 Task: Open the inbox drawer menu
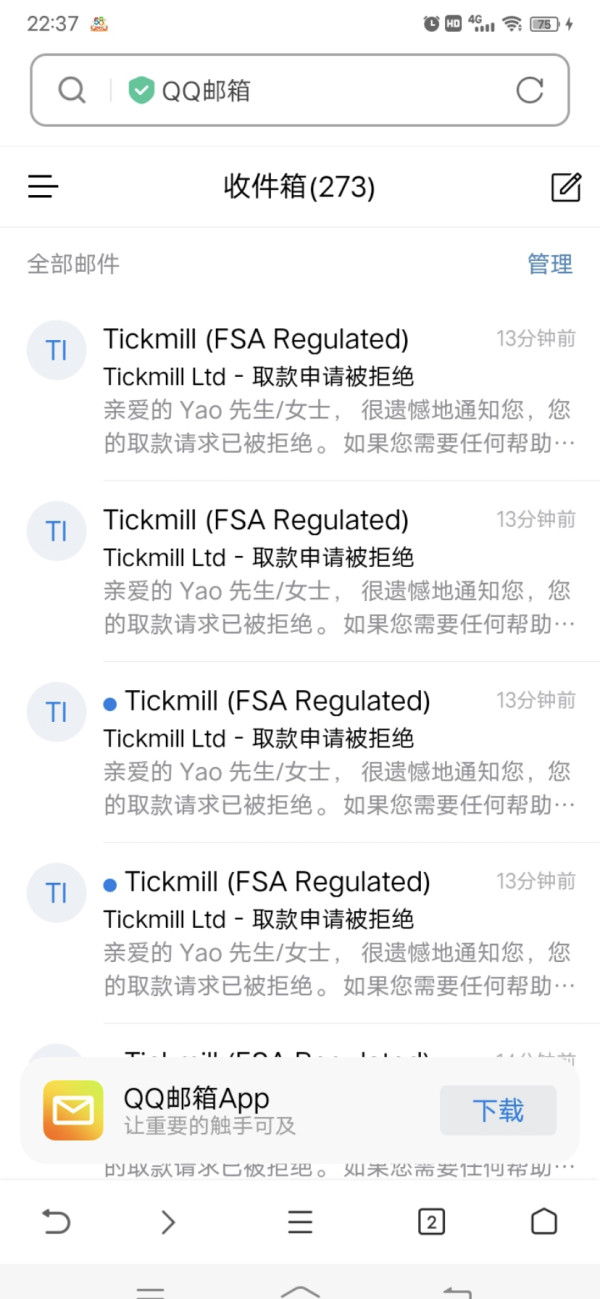[x=43, y=186]
